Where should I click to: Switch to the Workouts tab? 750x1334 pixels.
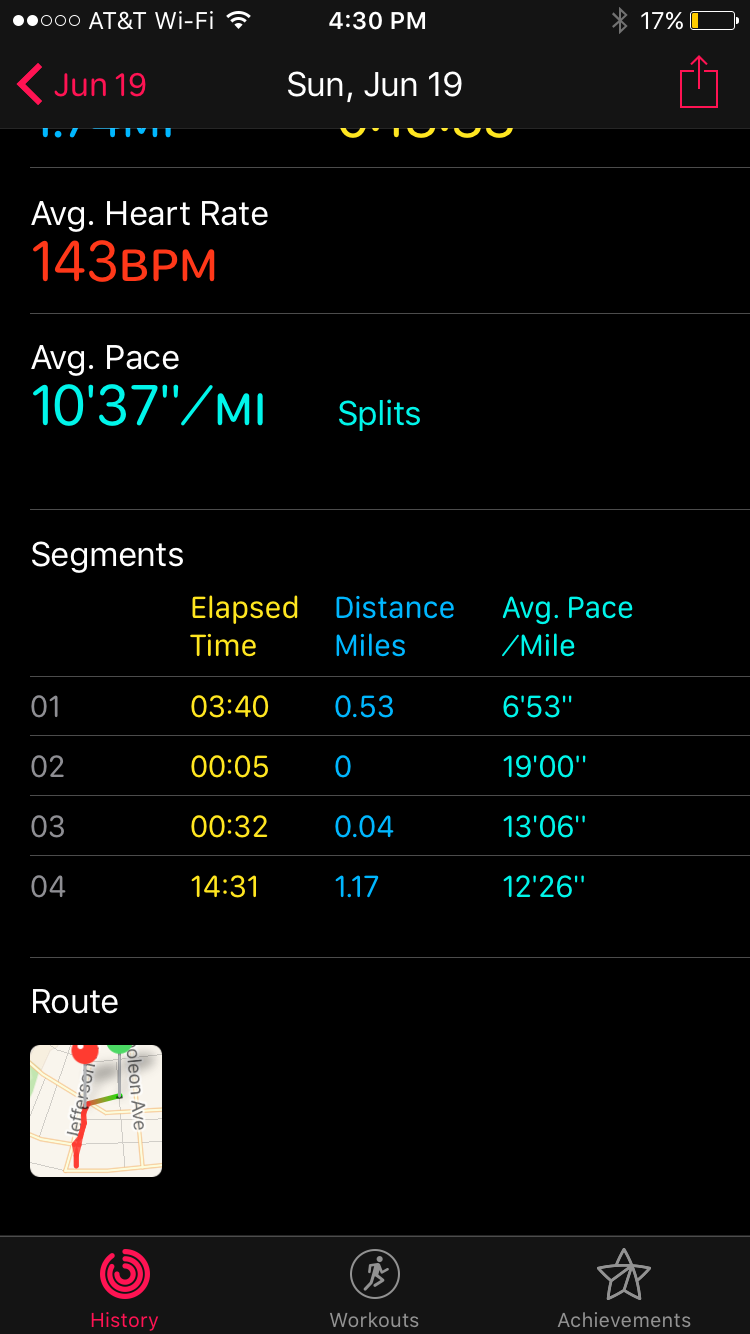(x=375, y=1288)
